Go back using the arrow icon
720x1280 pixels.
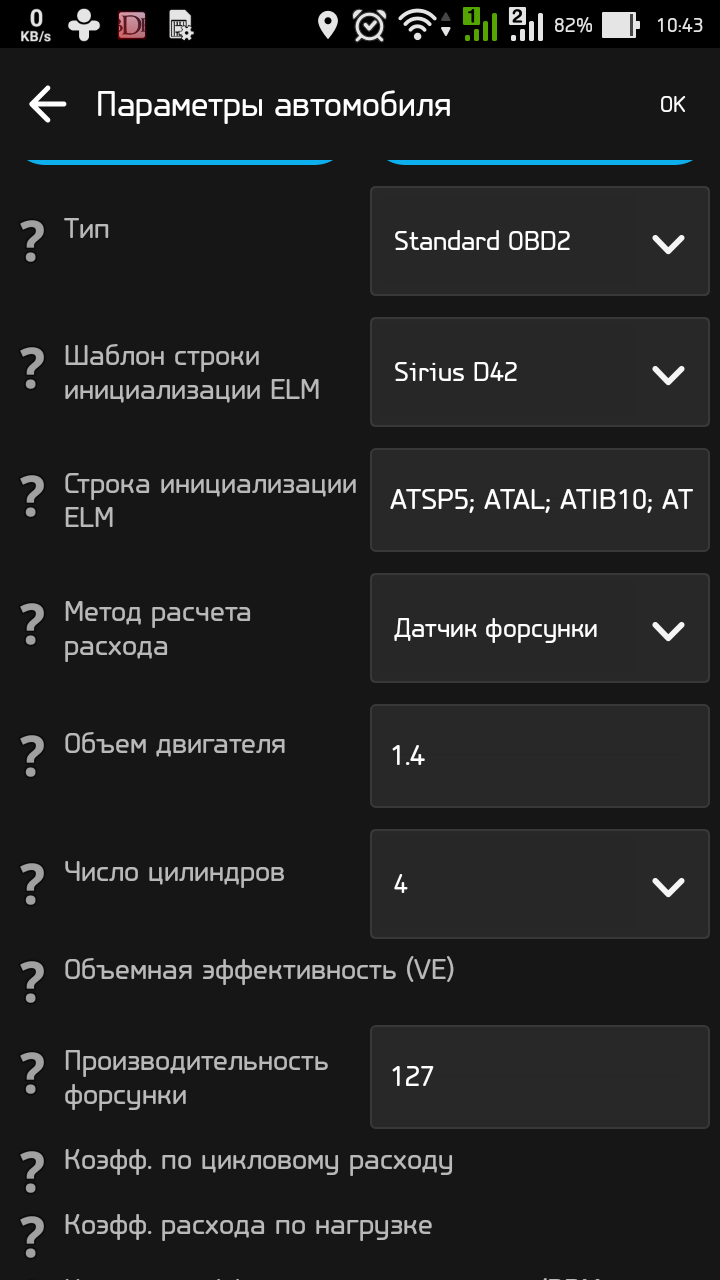click(x=47, y=104)
